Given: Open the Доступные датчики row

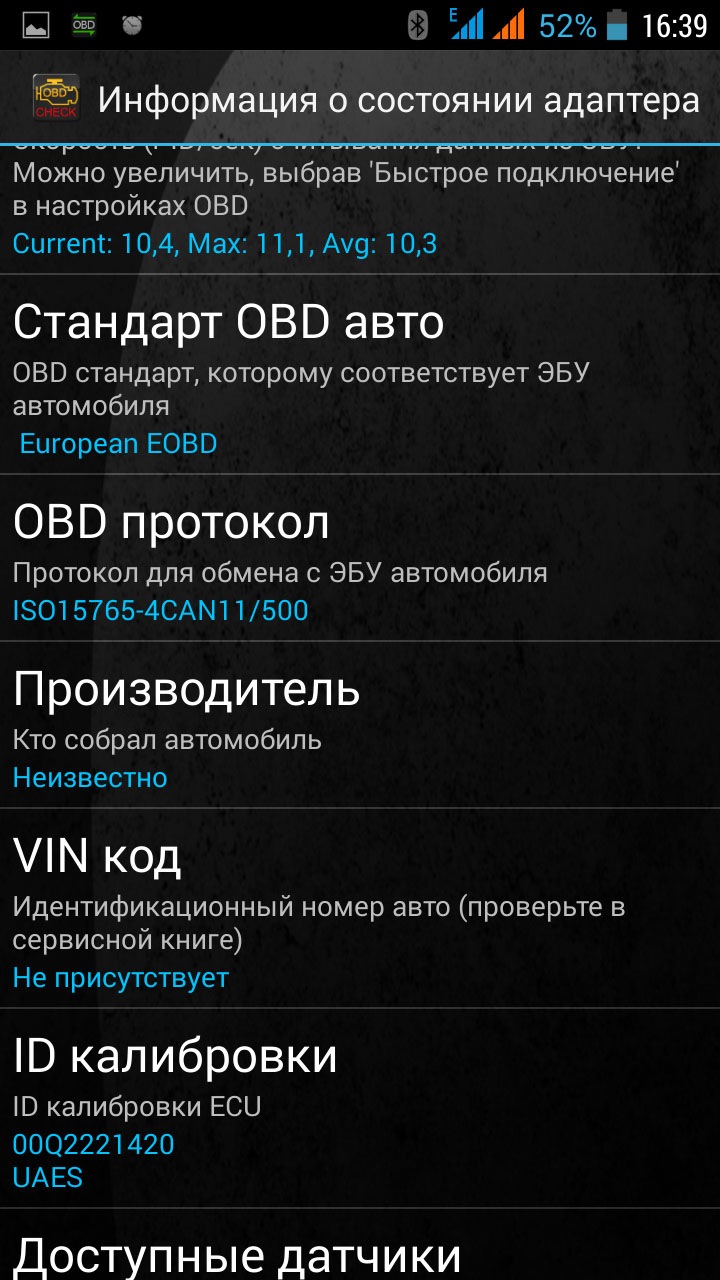Looking at the screenshot, I should (360, 1245).
